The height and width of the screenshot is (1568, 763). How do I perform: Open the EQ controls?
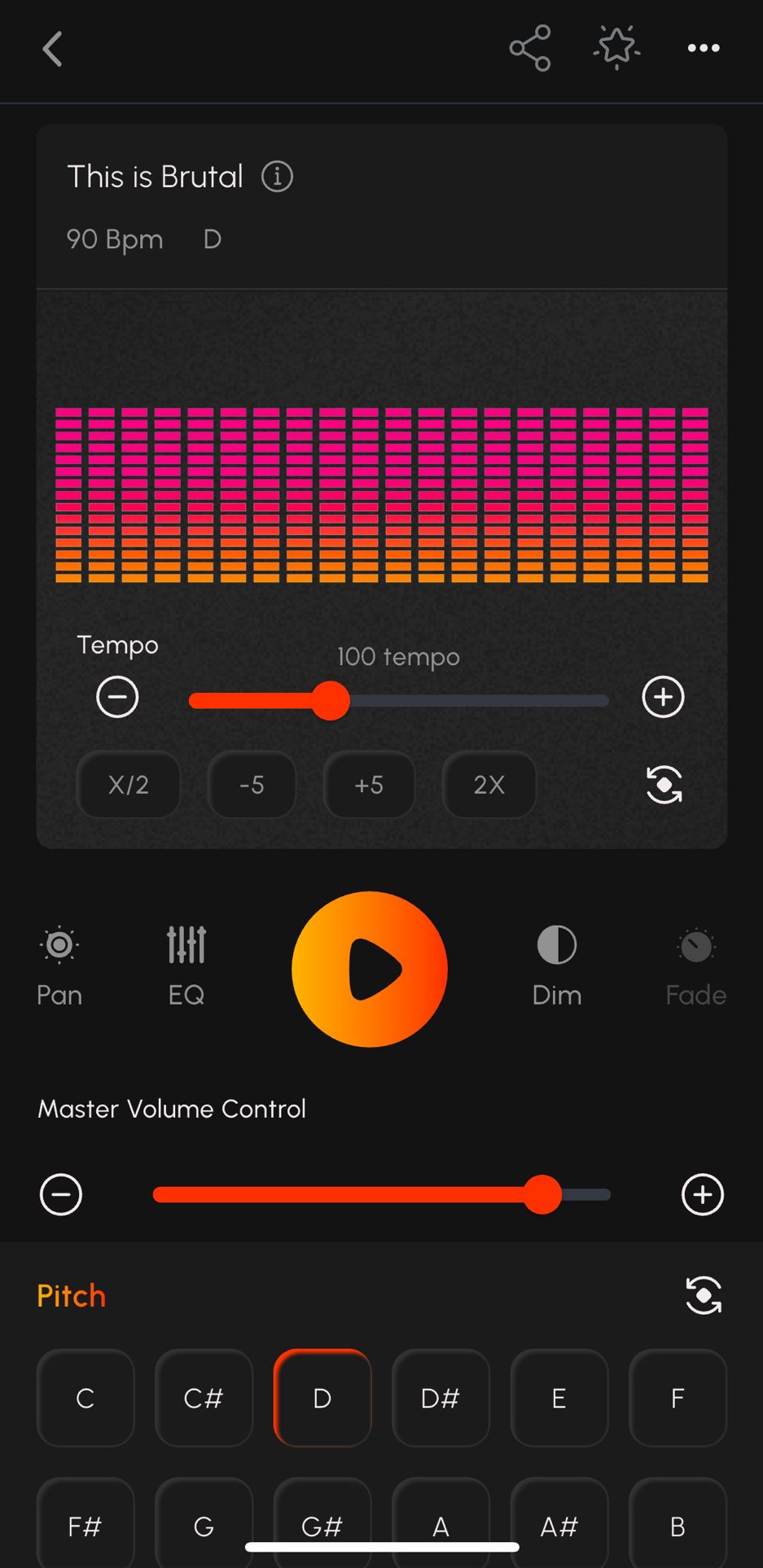(186, 966)
